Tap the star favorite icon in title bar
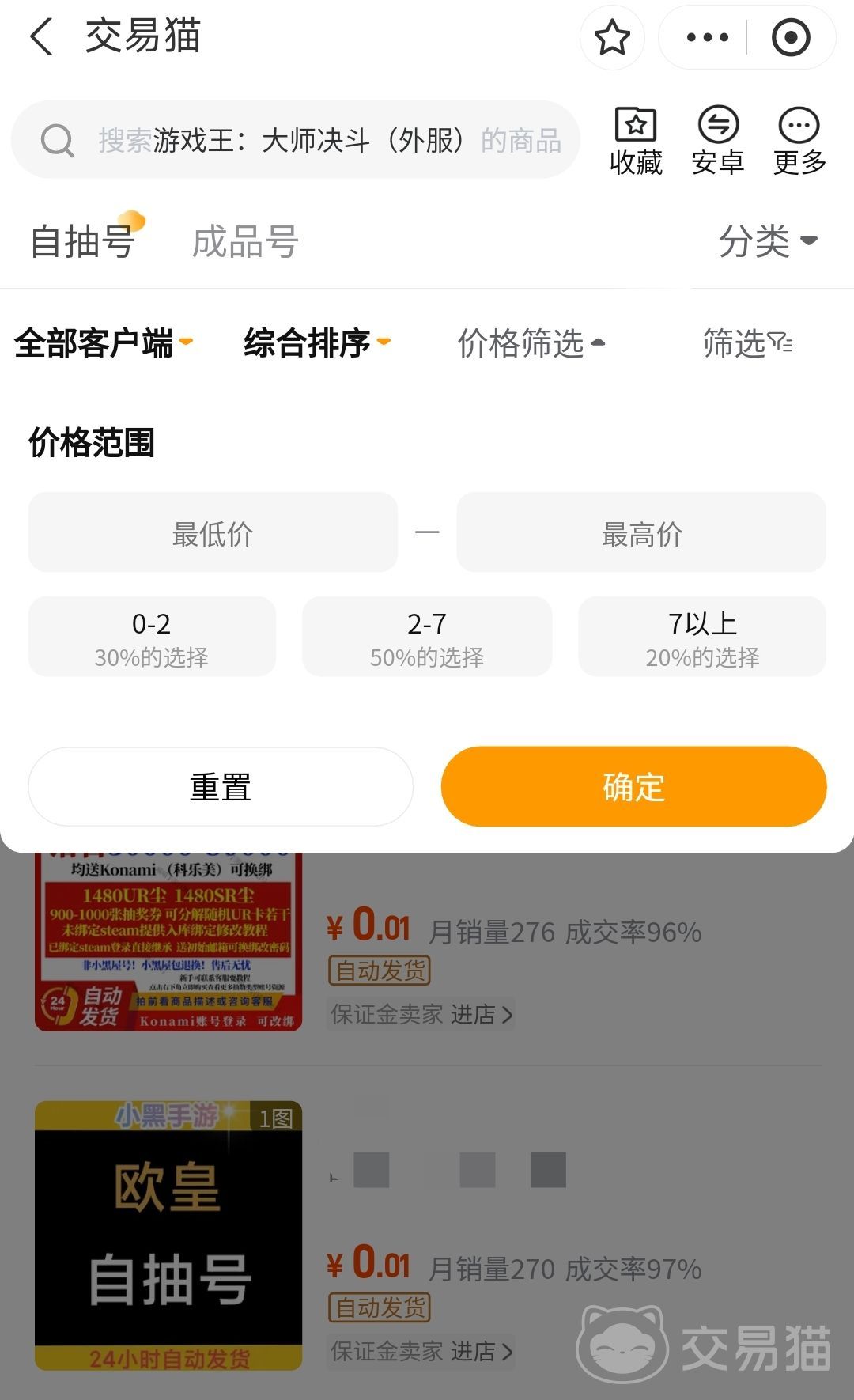The width and height of the screenshot is (854, 1400). click(x=612, y=37)
